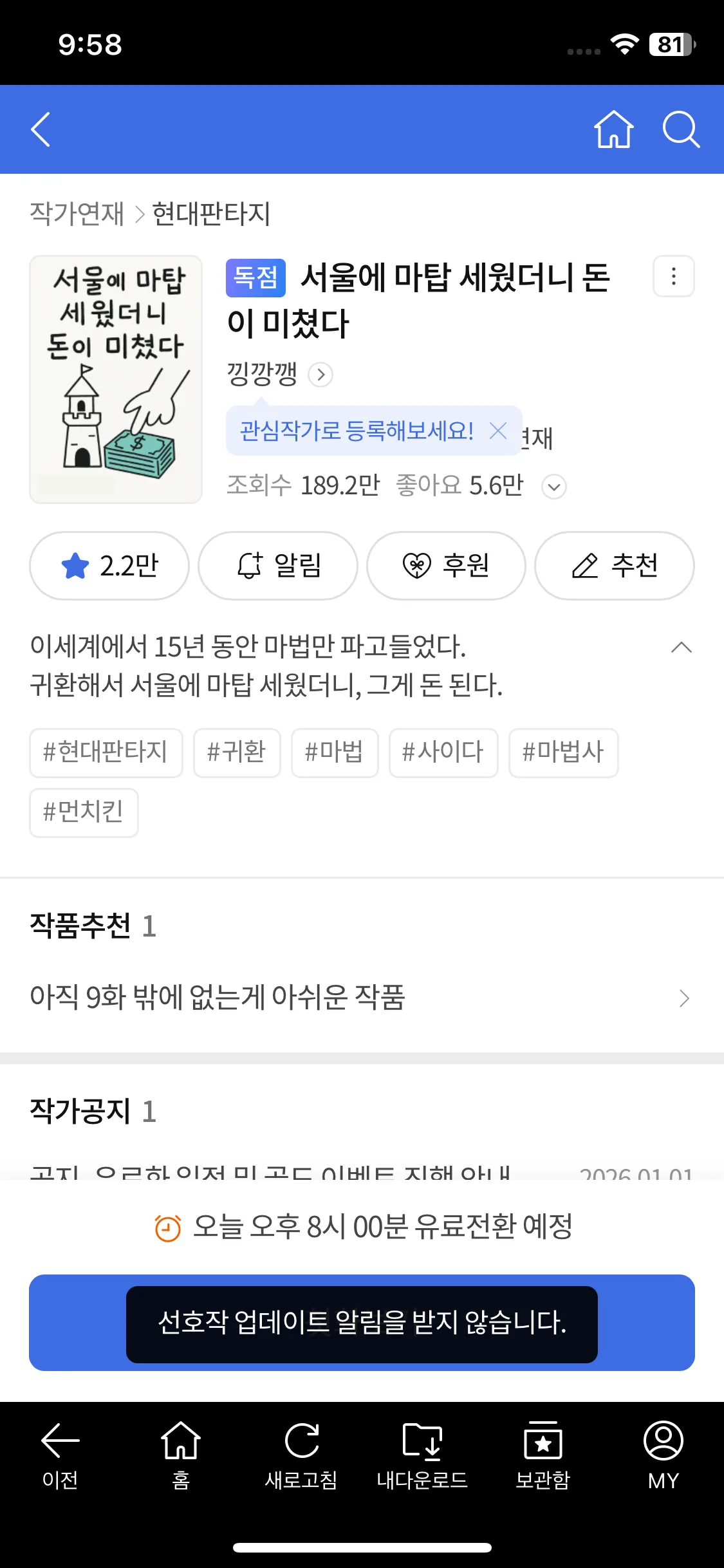Tap the 추천 recommend button
The height and width of the screenshot is (1568, 724).
tap(615, 566)
